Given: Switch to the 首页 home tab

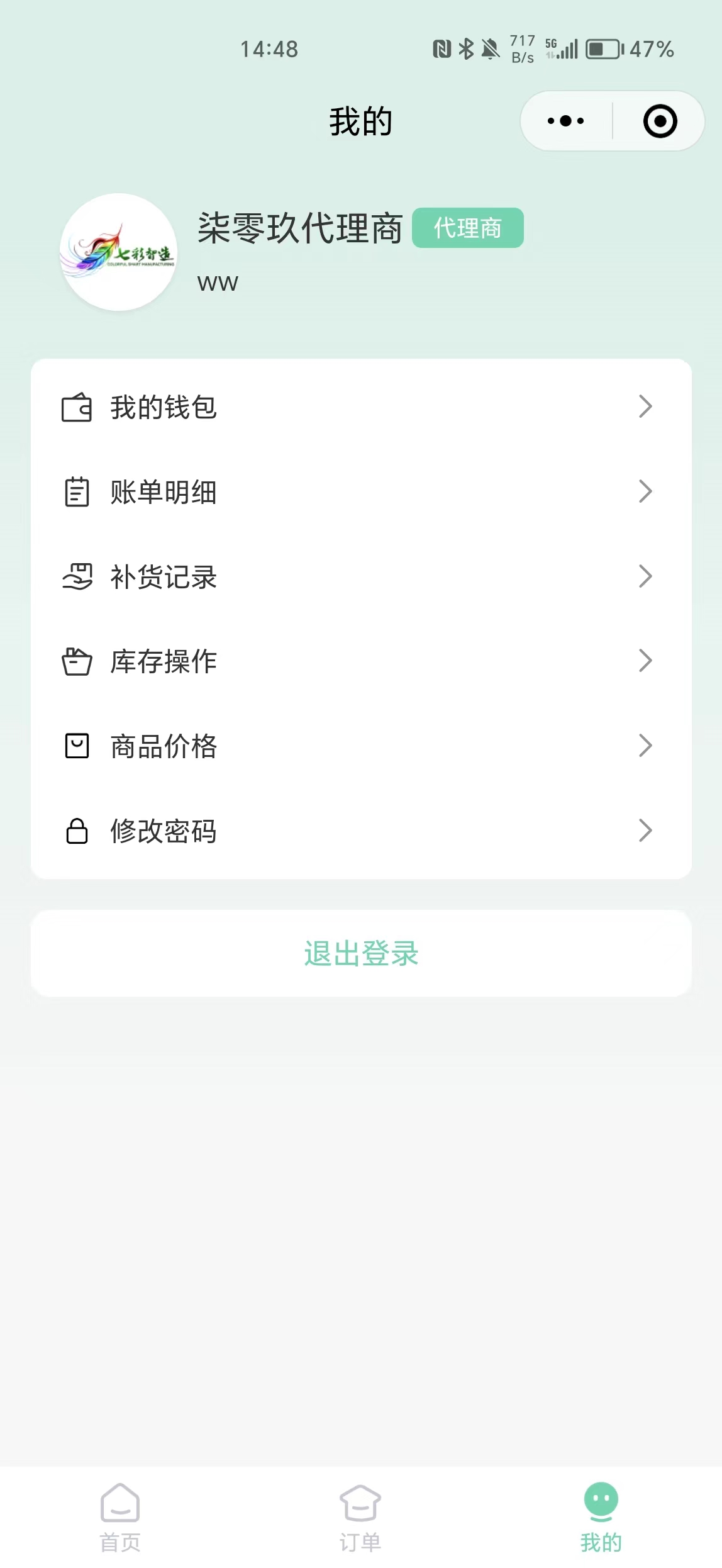Looking at the screenshot, I should [120, 1518].
